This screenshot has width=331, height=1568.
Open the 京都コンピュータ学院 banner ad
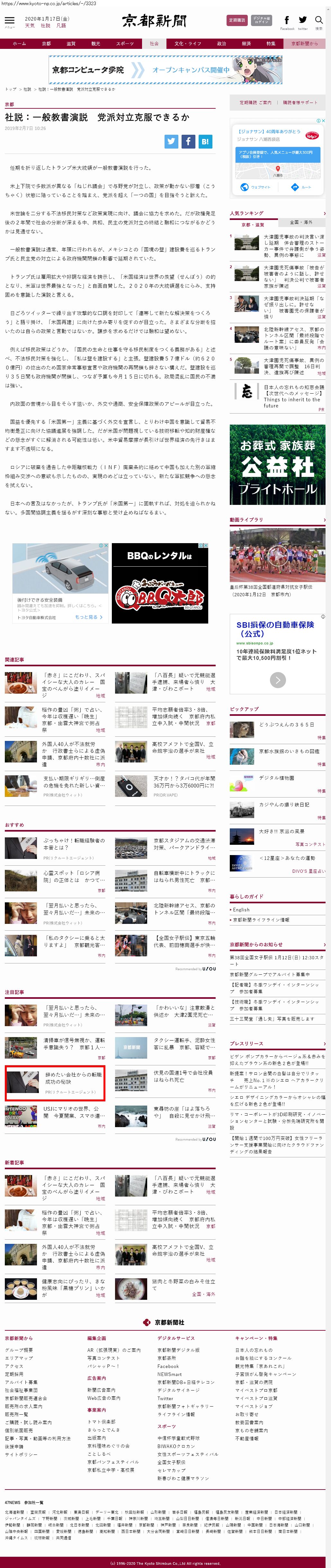165,70
